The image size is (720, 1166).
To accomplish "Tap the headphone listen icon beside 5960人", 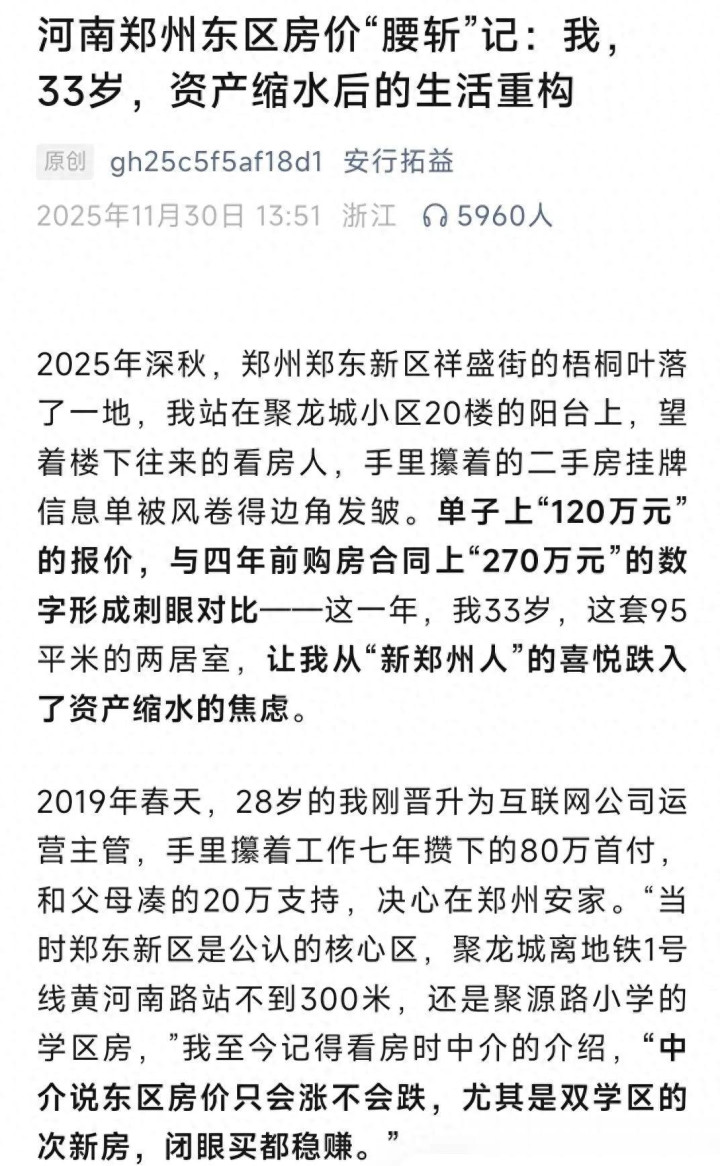I will 435,216.
